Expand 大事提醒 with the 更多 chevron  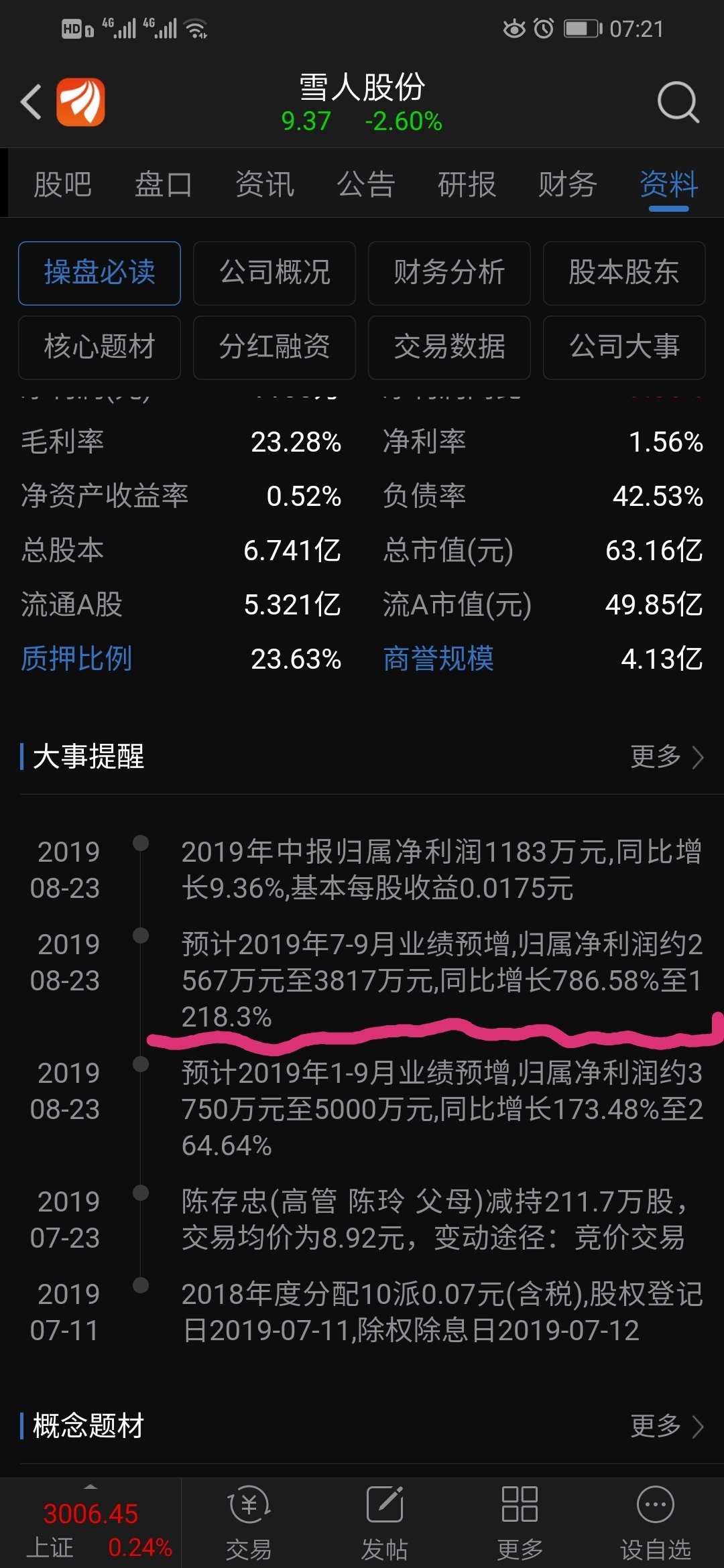[667, 757]
